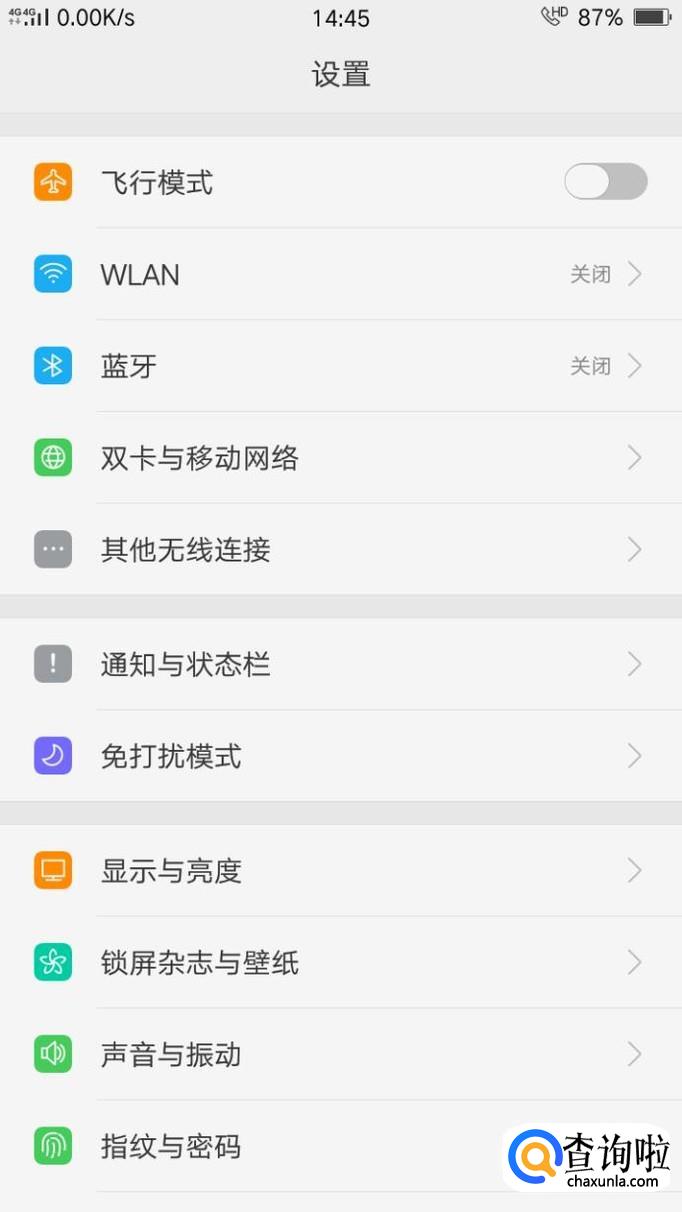Viewport: 682px width, 1212px height.
Task: Open 免打扰模式 settings
Action: coord(340,756)
